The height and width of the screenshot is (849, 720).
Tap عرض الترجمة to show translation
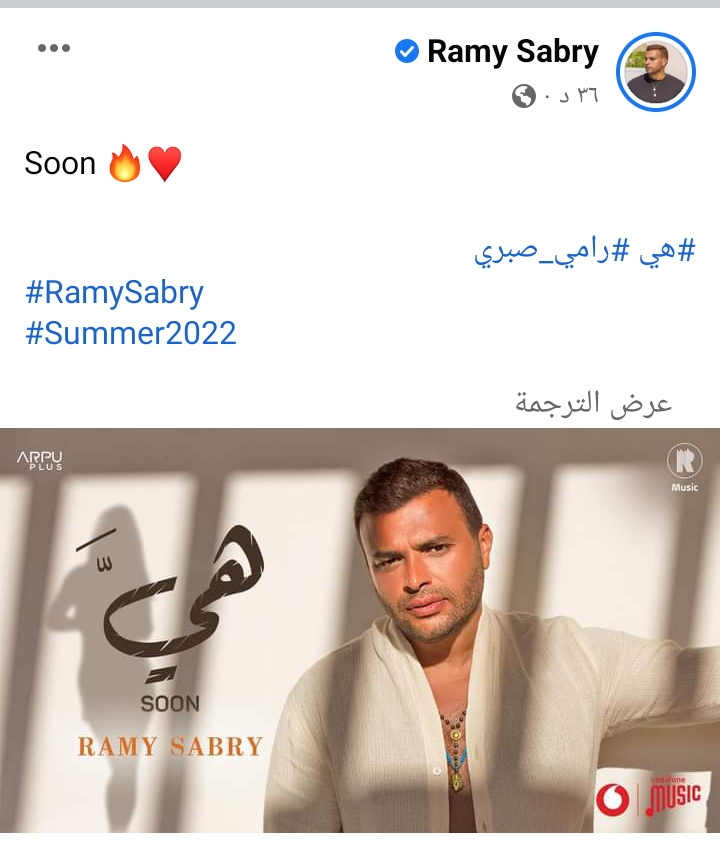click(593, 402)
